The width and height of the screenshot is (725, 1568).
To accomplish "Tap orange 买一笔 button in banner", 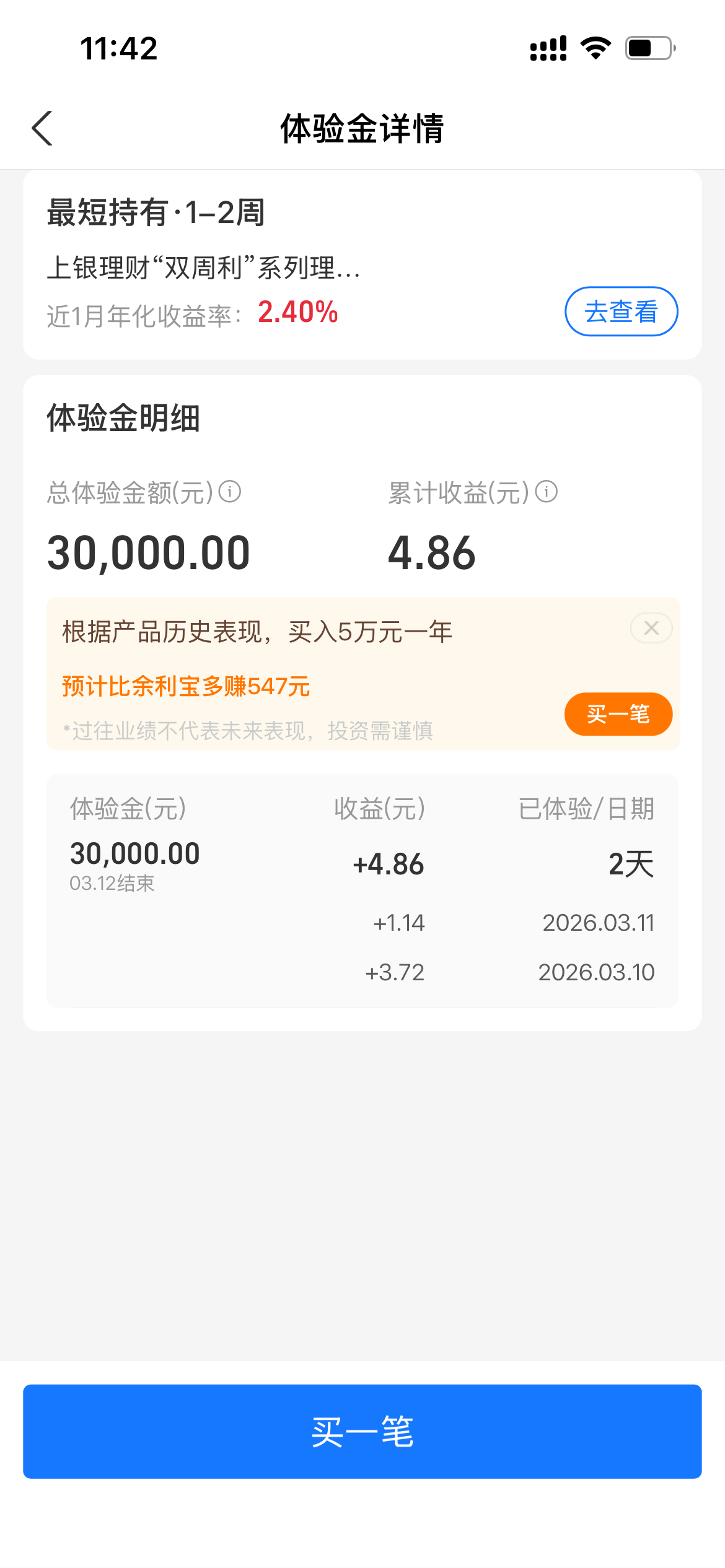I will click(618, 714).
